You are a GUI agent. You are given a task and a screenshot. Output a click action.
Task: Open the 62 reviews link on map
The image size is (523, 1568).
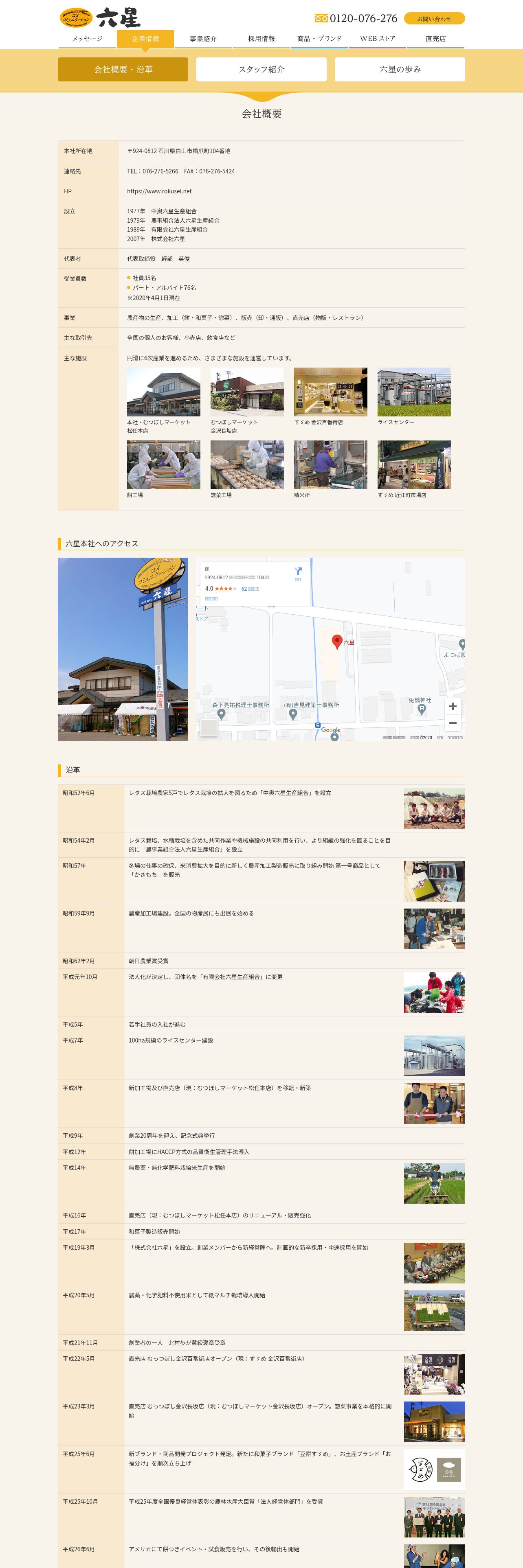tap(250, 589)
